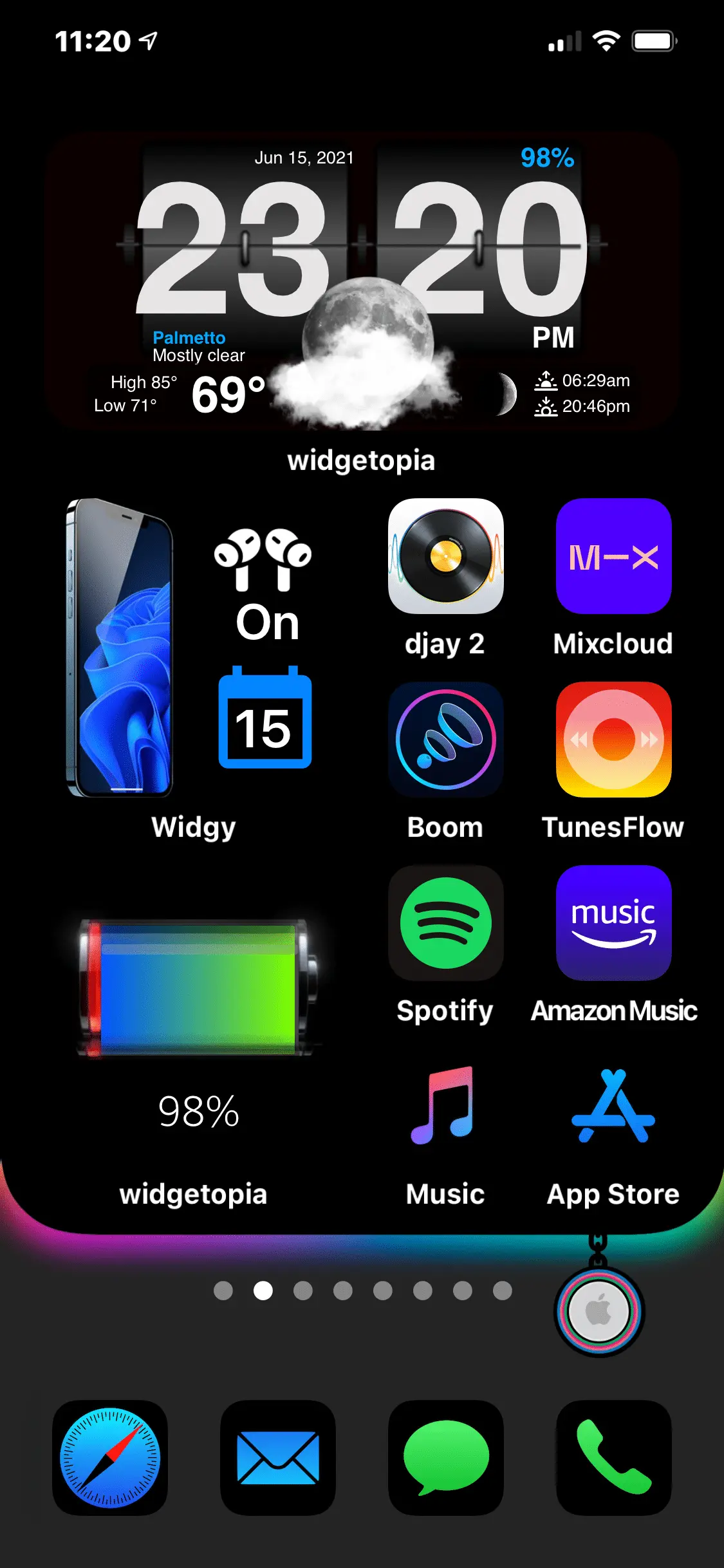
Task: Open the Boom music app
Action: point(445,740)
